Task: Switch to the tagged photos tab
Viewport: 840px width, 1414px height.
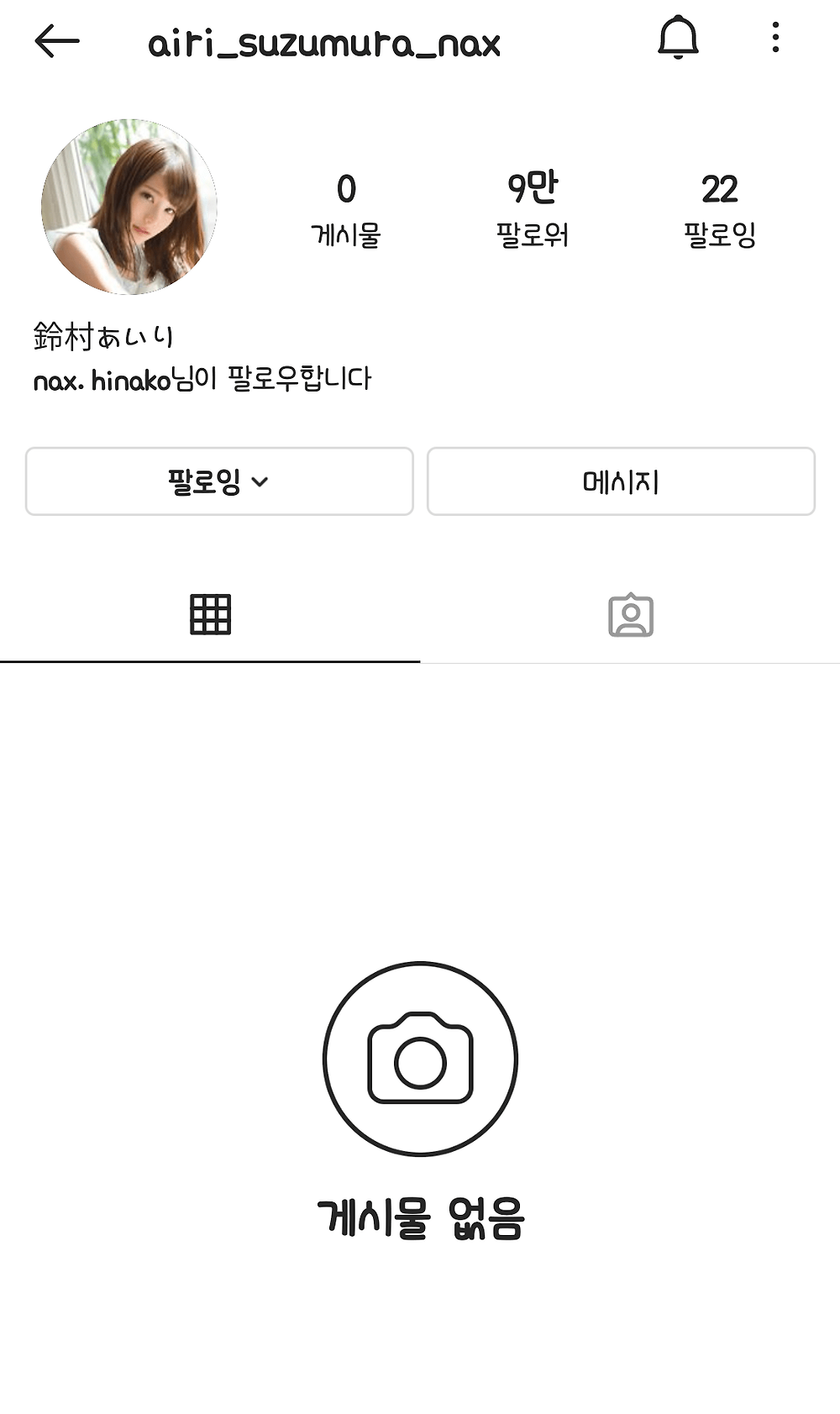Action: coord(630,615)
